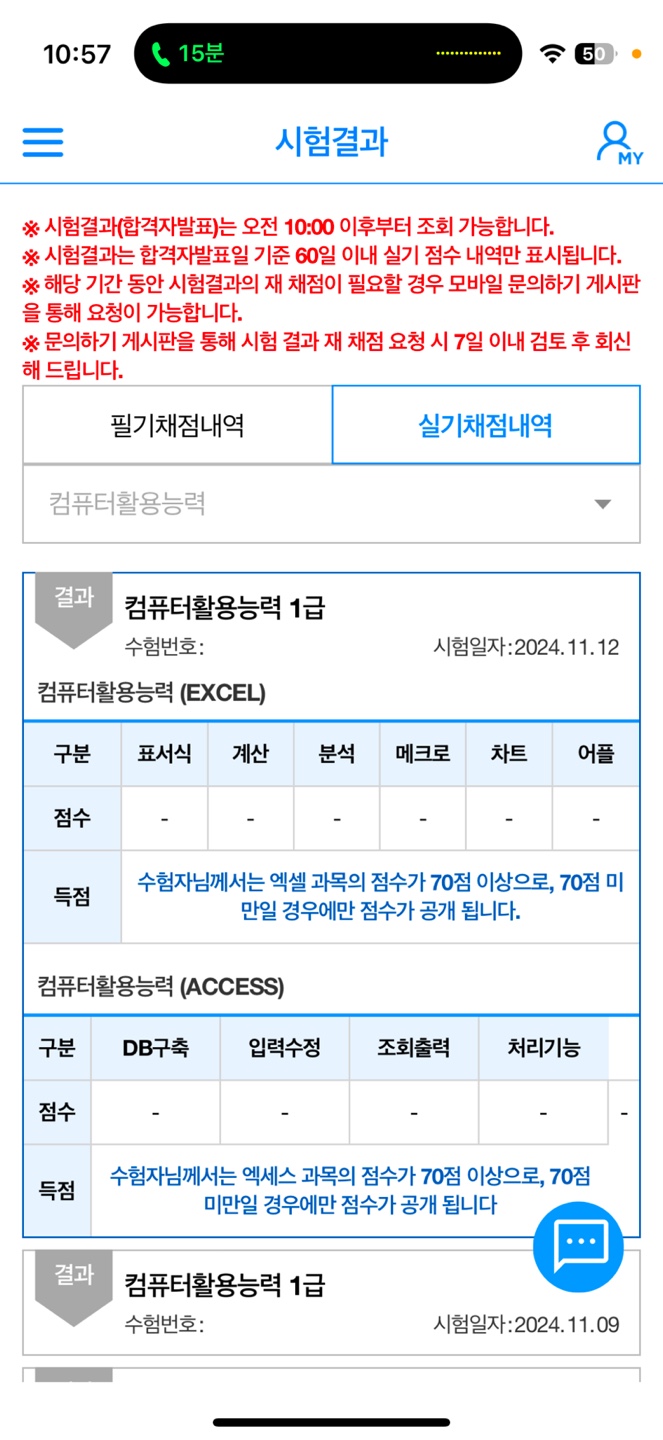The image size is (663, 1440).
Task: Return to the ongoing 15분 call
Action: (188, 53)
